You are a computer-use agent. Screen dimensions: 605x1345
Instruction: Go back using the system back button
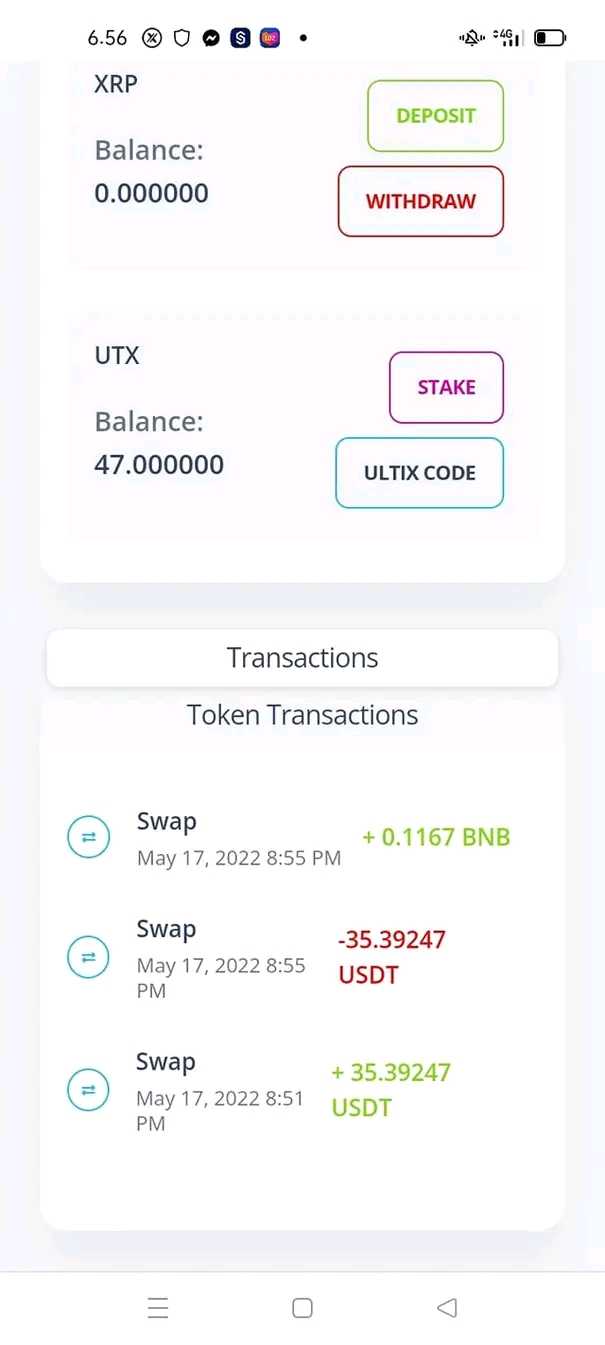447,1308
